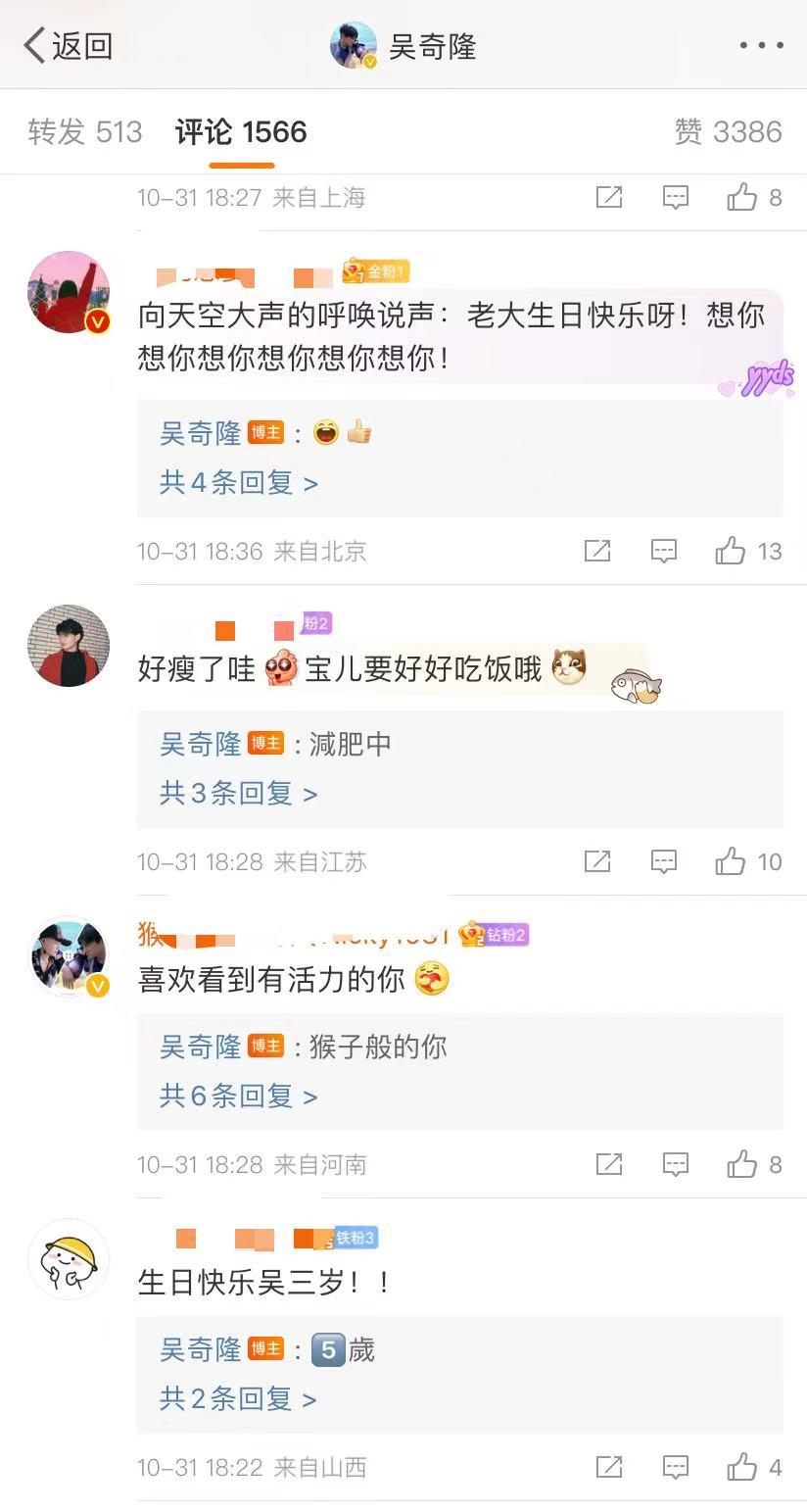Viewport: 807px width, 1512px height.
Task: Click 吴奇隆 name in the 减肥中 reply
Action: pos(202,744)
